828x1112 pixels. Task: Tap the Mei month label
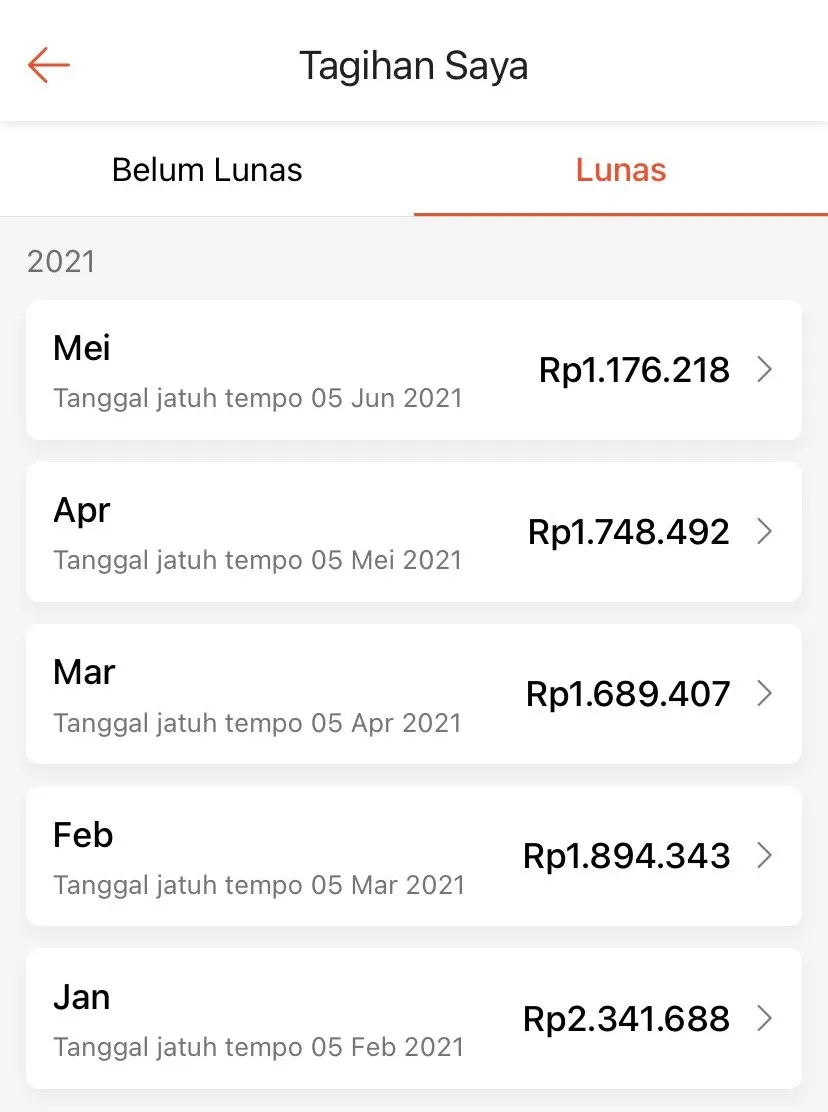[81, 348]
